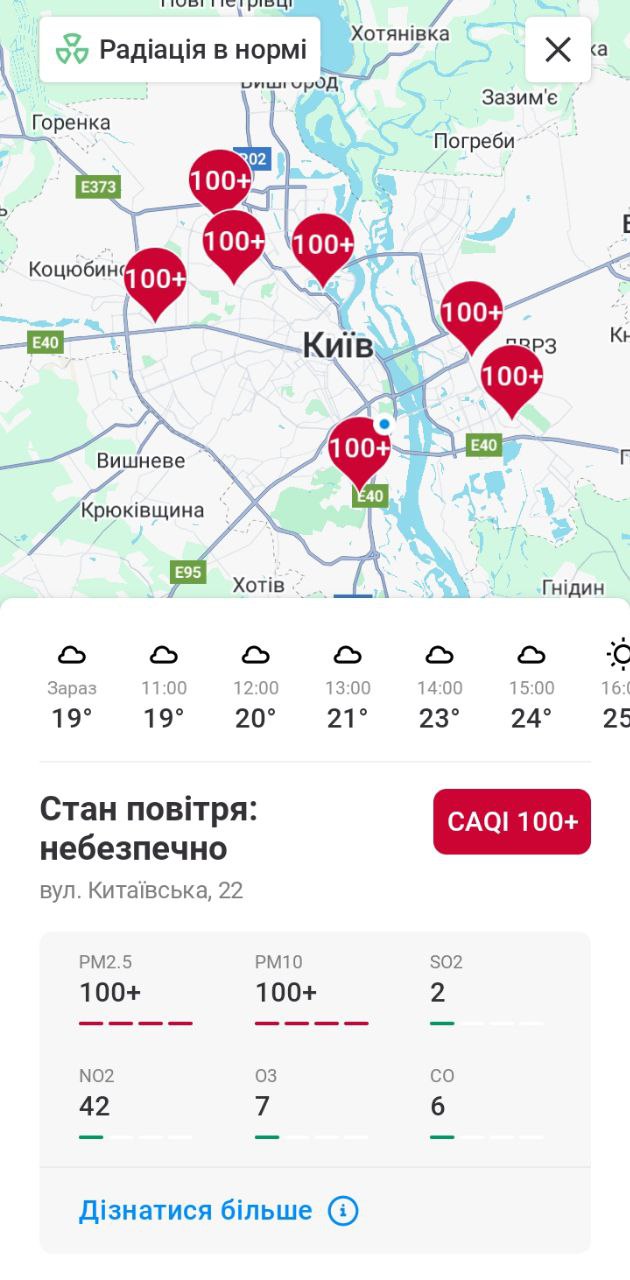Select the 100+ marker near E40 south
Screen dimensions: 630x1280
pyautogui.click(x=359, y=448)
